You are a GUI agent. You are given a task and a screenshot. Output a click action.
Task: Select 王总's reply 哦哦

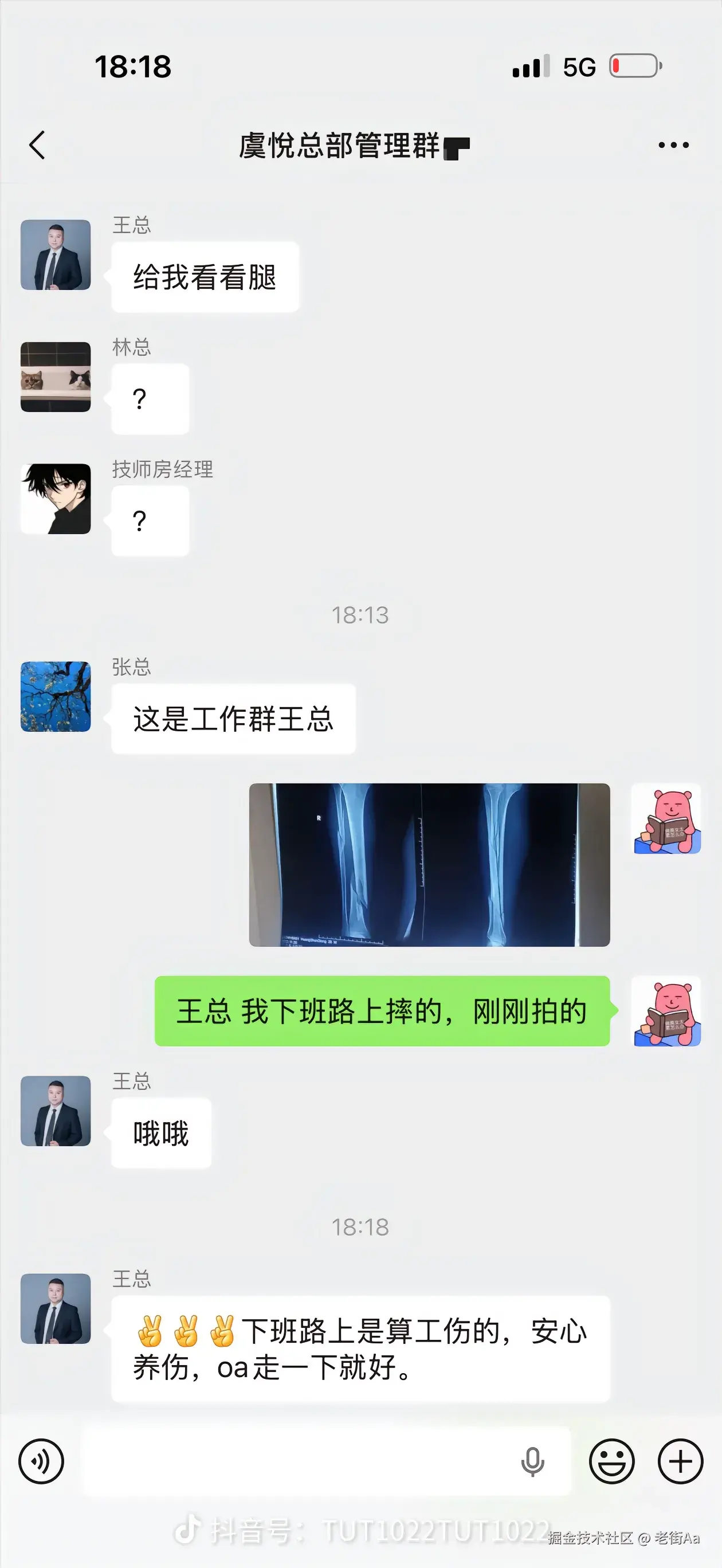(x=160, y=1132)
